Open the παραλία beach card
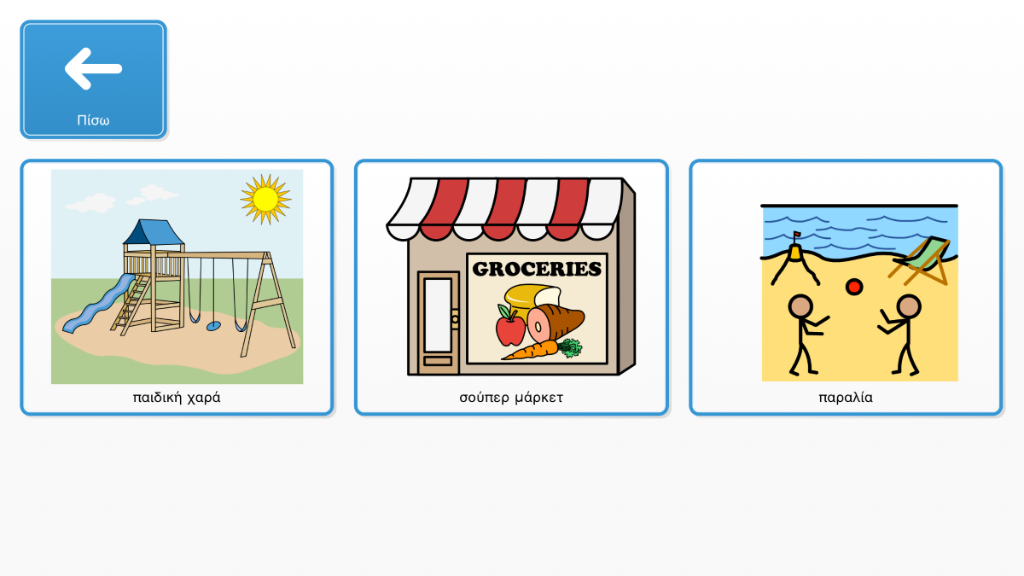1024x576 pixels. (845, 287)
